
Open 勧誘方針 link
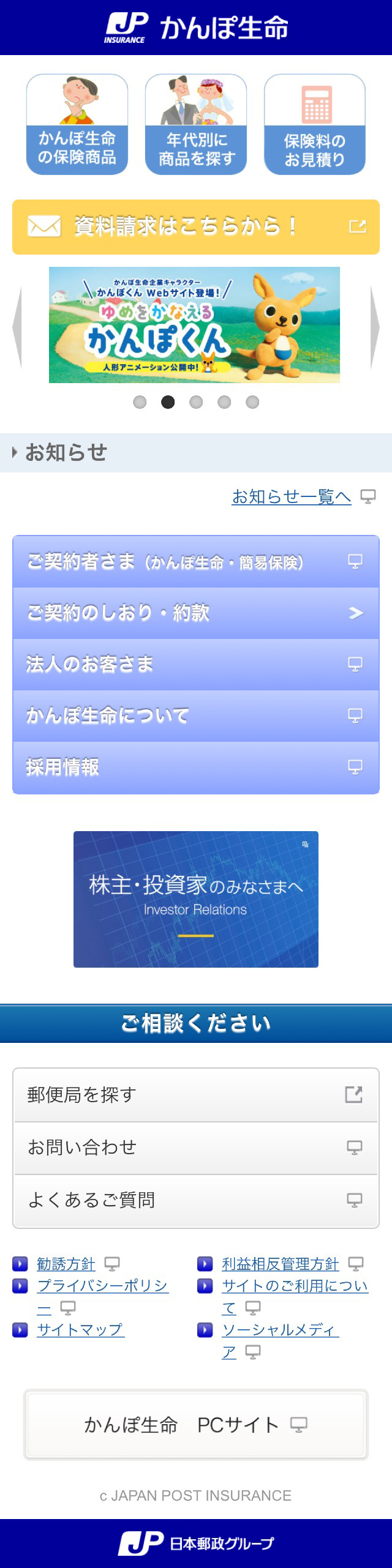tap(66, 1264)
